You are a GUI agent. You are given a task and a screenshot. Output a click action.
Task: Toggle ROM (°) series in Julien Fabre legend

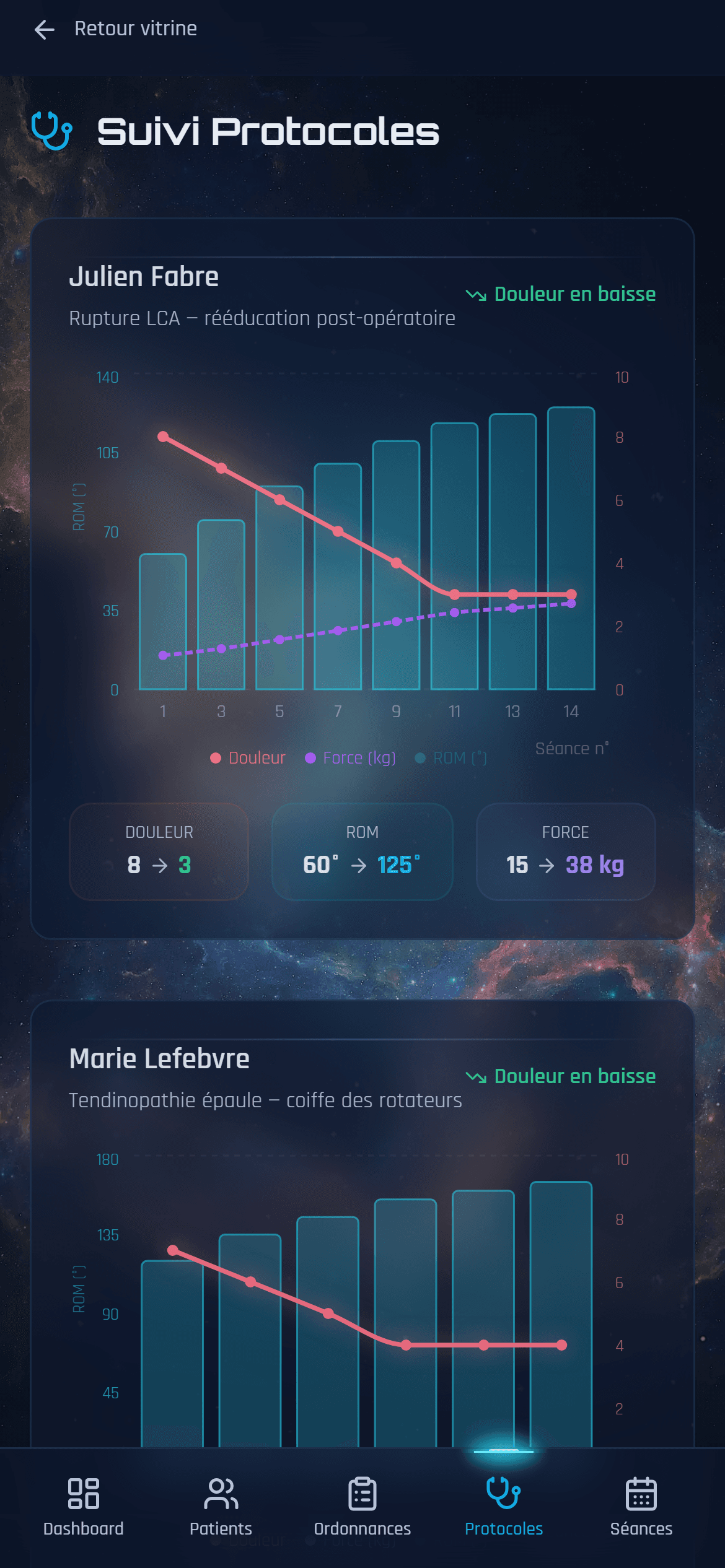click(450, 758)
